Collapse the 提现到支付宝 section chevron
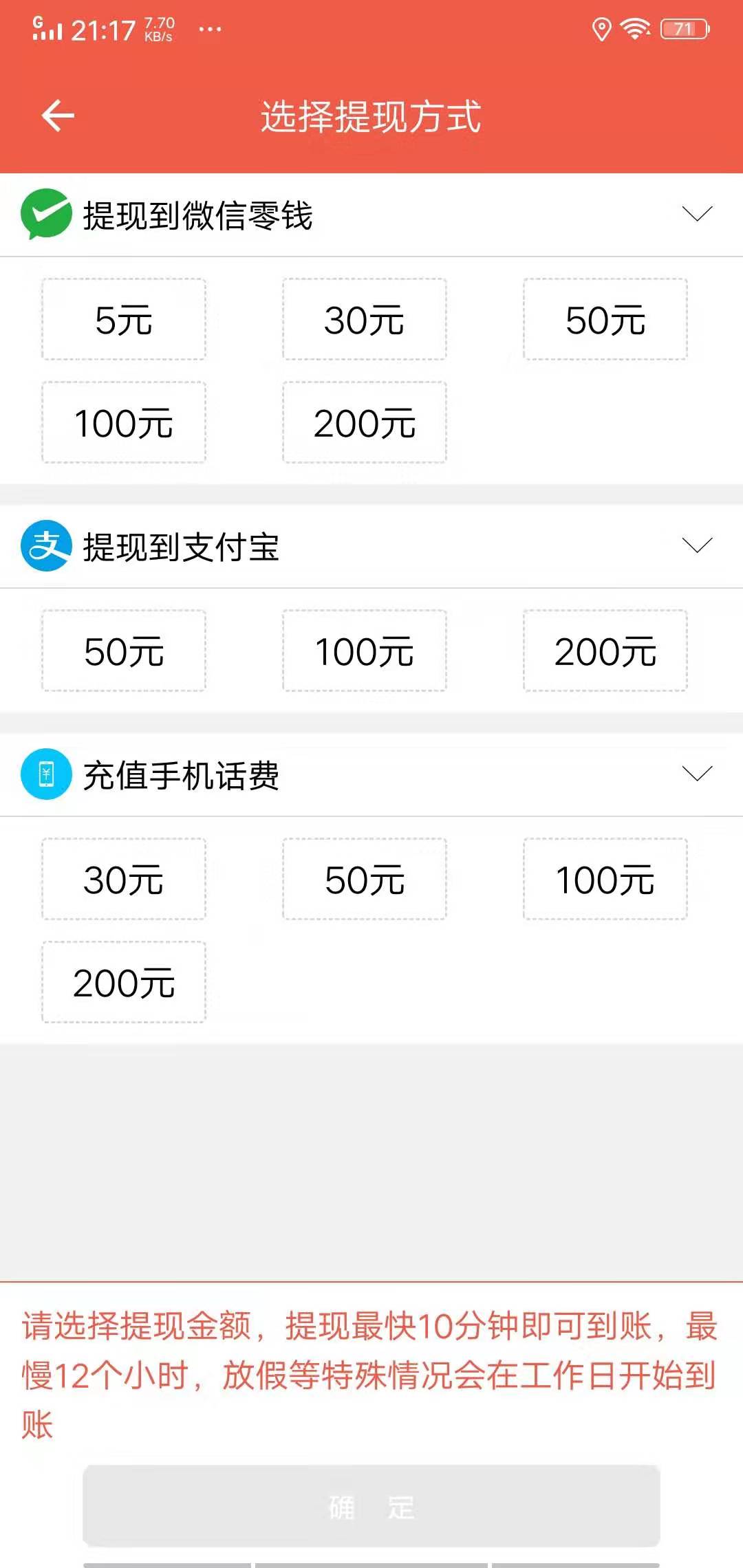Image resolution: width=743 pixels, height=1568 pixels. 697,545
